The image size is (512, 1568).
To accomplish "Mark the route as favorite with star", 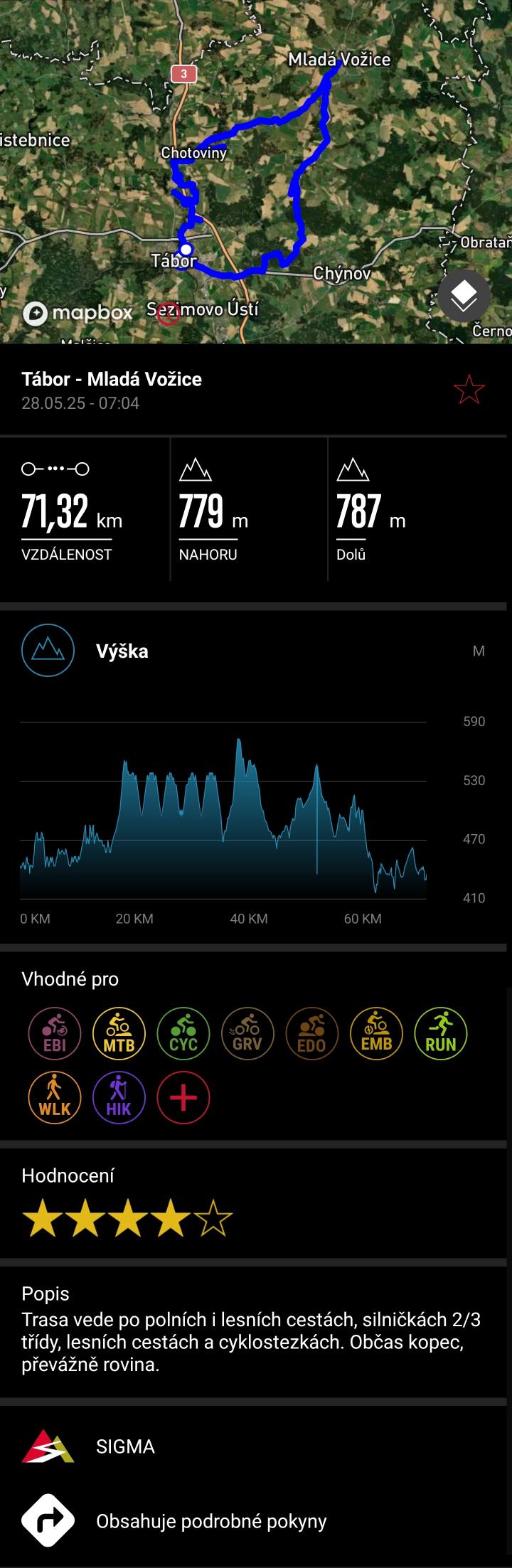I will (469, 390).
